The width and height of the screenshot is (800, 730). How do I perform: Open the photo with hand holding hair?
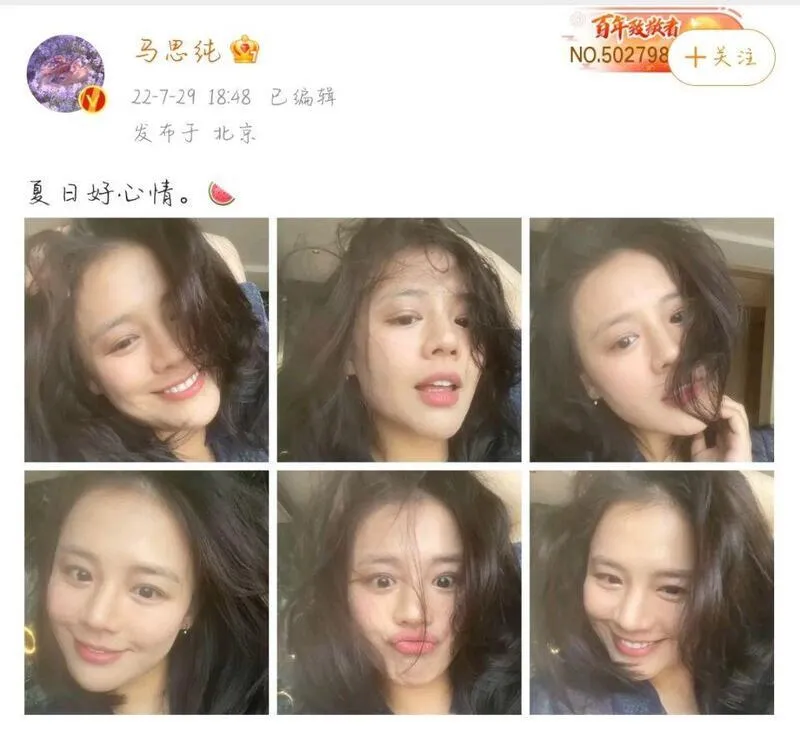pyautogui.click(x=652, y=340)
